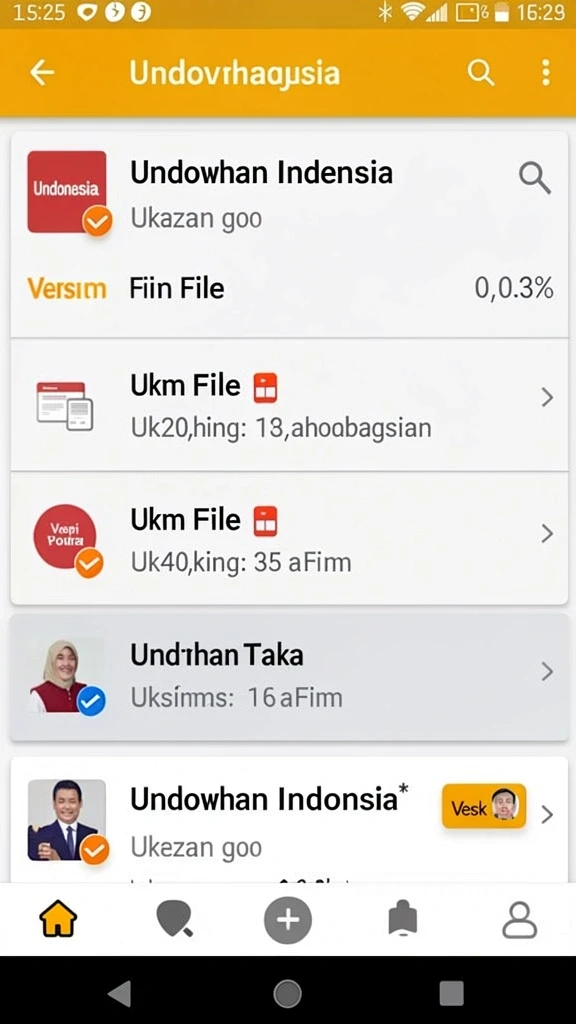Image resolution: width=576 pixels, height=1024 pixels.
Task: Switch to the chat bubble tab
Action: tap(174, 920)
